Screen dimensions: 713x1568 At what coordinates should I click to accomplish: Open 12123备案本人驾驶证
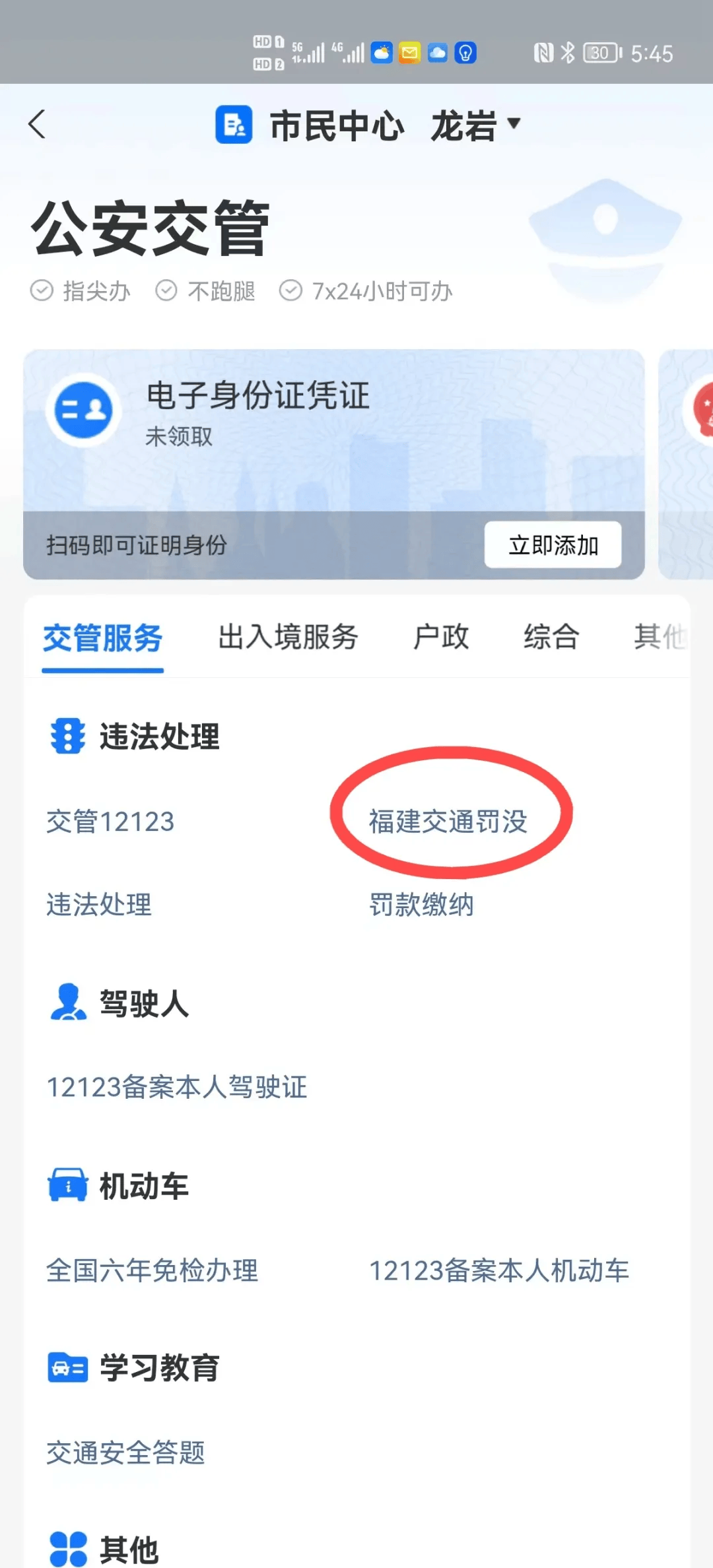(177, 1088)
